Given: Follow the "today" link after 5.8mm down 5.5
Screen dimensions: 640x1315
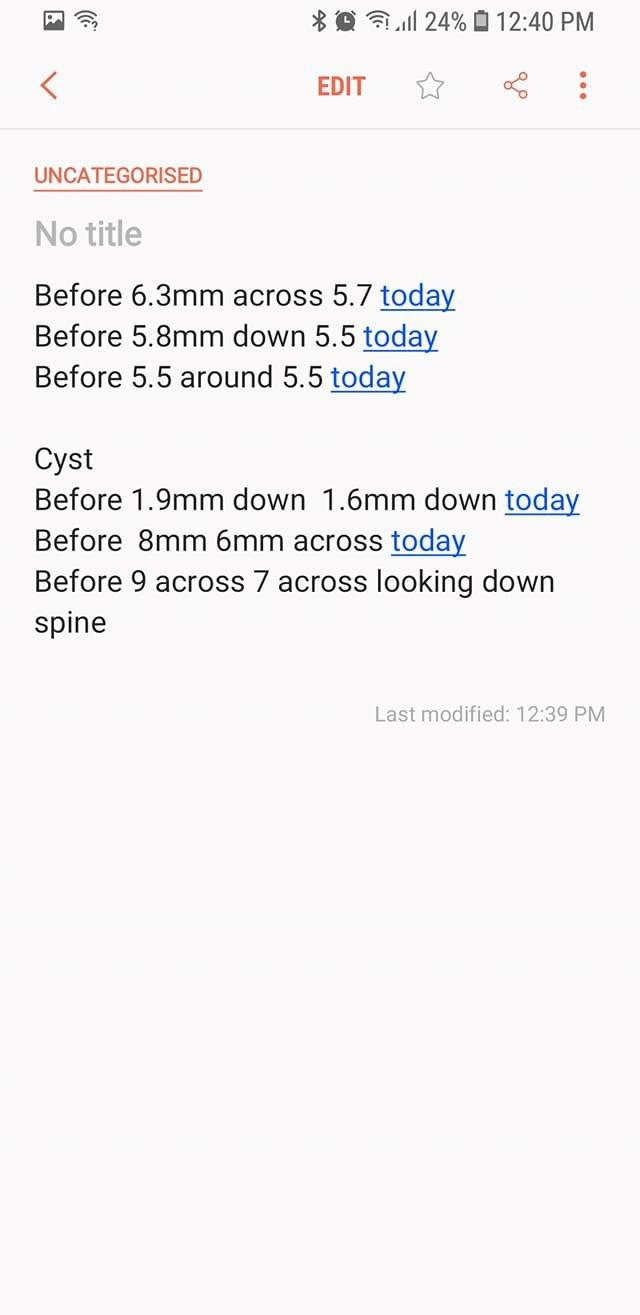Looking at the screenshot, I should click(400, 337).
